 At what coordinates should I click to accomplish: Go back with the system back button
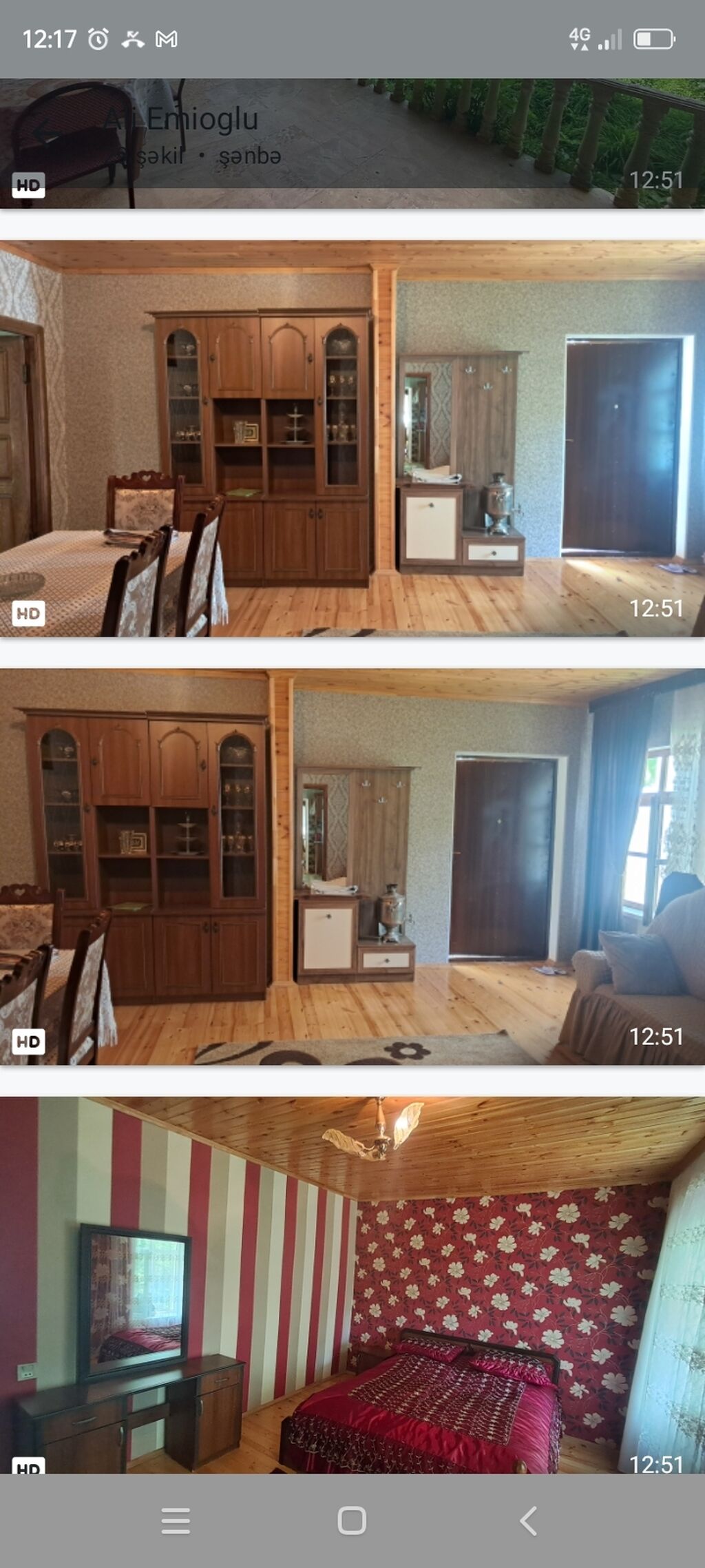pyautogui.click(x=528, y=1520)
